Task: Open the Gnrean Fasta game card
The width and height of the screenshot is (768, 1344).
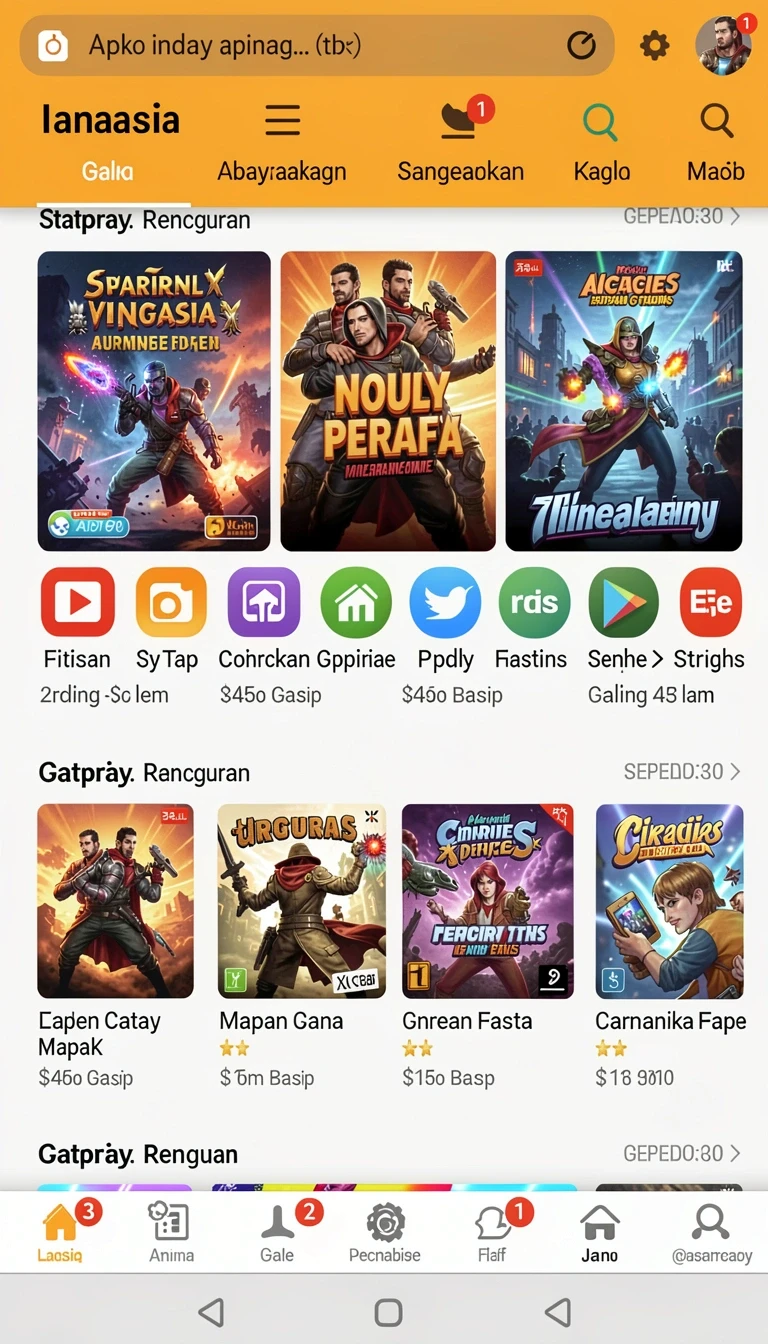Action: pyautogui.click(x=488, y=901)
